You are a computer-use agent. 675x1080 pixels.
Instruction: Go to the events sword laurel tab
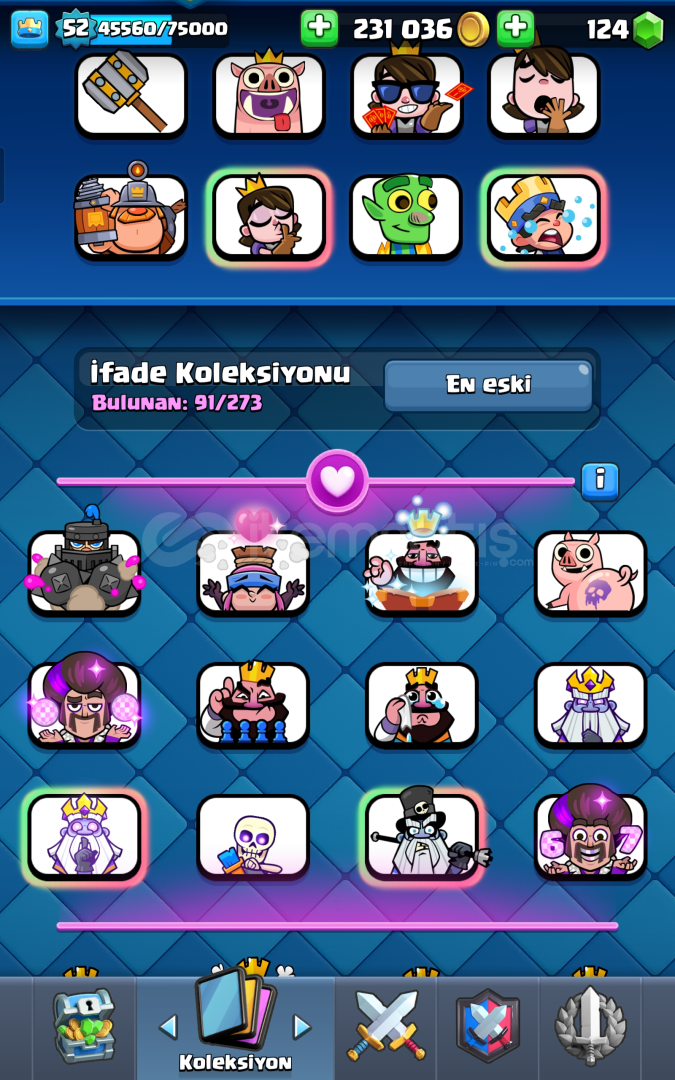(590, 1025)
